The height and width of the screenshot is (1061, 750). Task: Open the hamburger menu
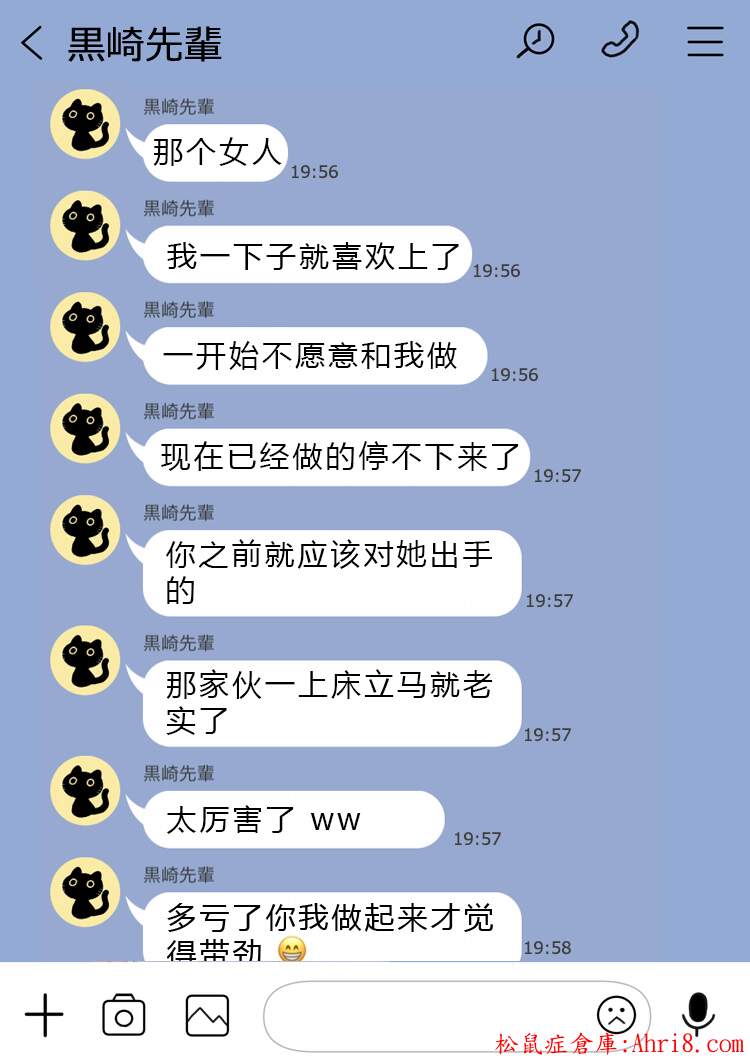705,41
